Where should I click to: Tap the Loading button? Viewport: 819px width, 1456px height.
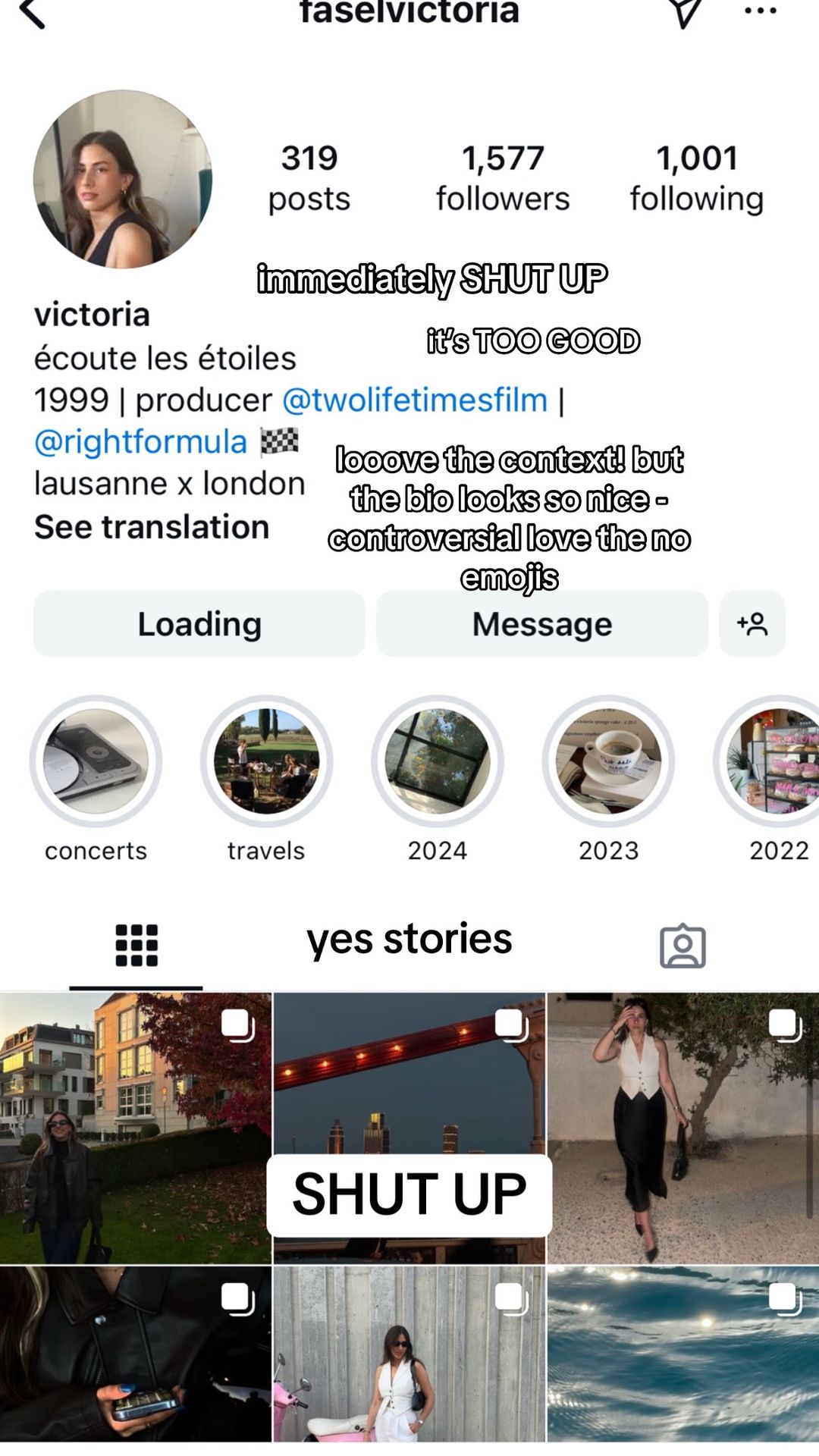(199, 624)
